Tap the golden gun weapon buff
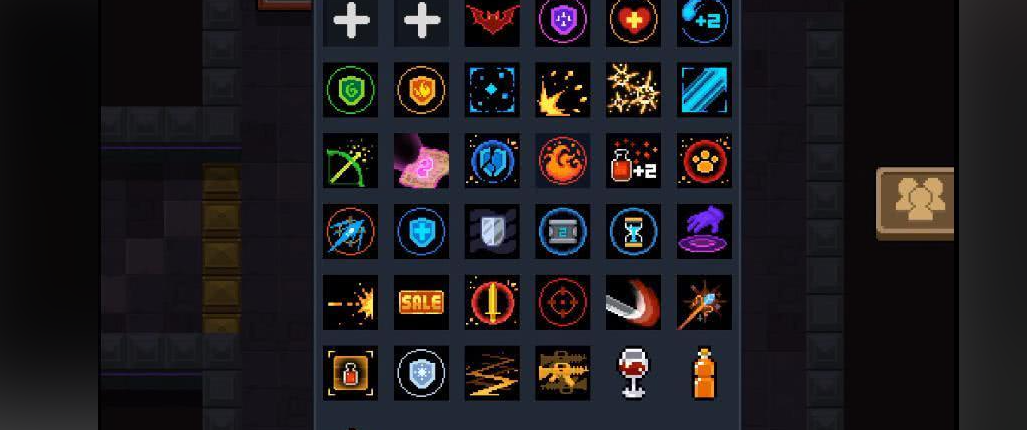This screenshot has width=1027, height=430. click(x=562, y=373)
